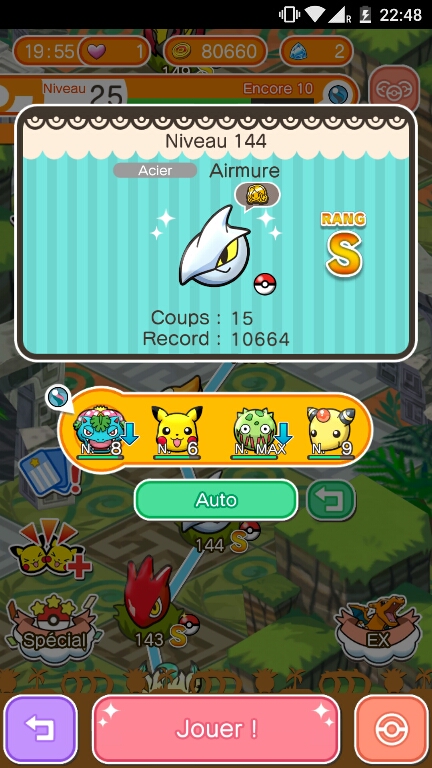The image size is (432, 768).
Task: Change the Ampharos team slot
Action: (x=331, y=432)
